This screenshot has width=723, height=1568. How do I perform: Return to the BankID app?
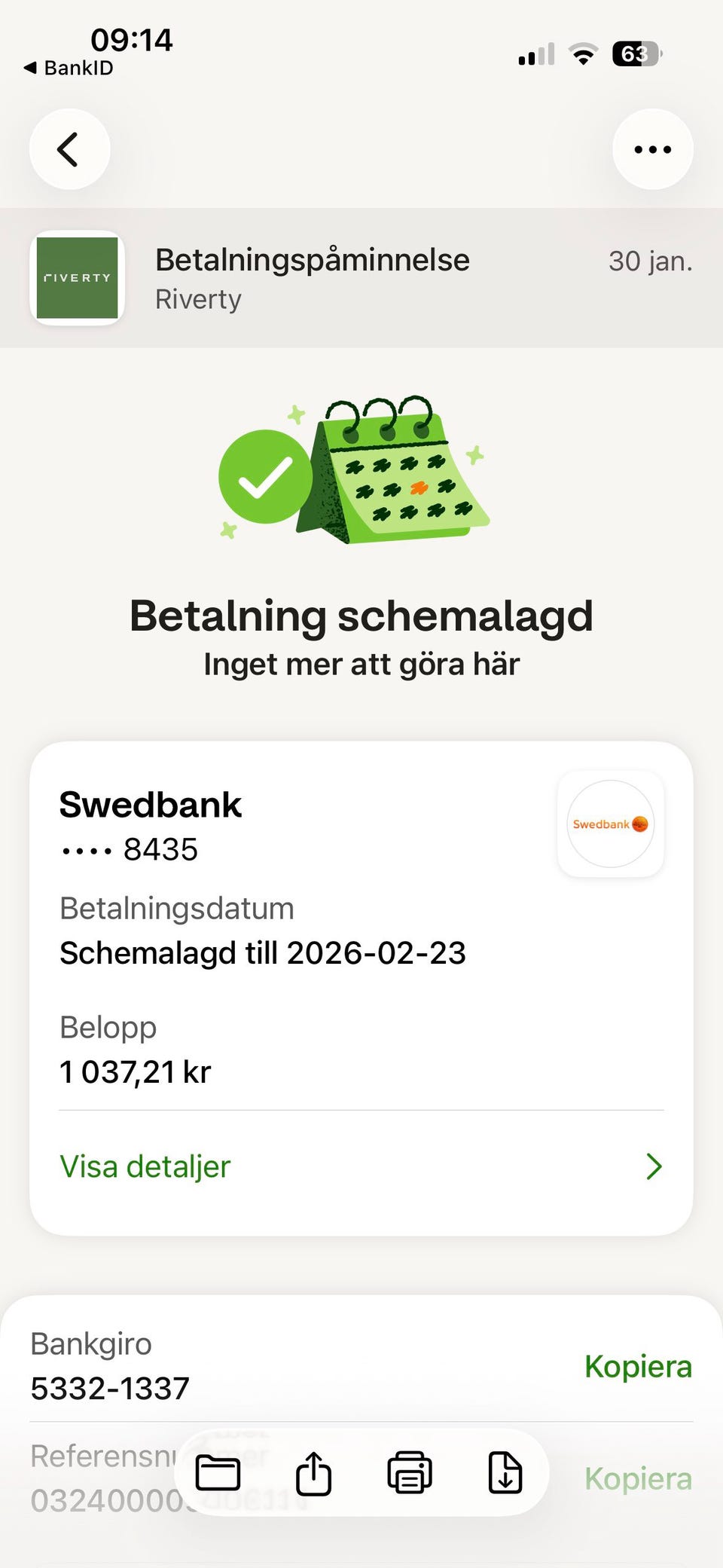[x=69, y=68]
